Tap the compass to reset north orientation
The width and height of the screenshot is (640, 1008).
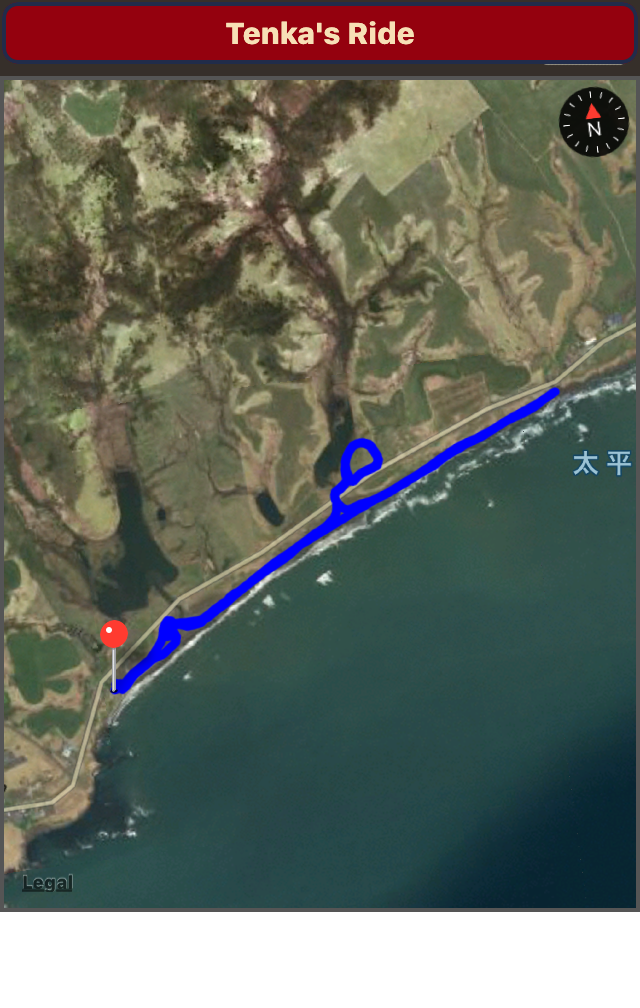click(593, 122)
